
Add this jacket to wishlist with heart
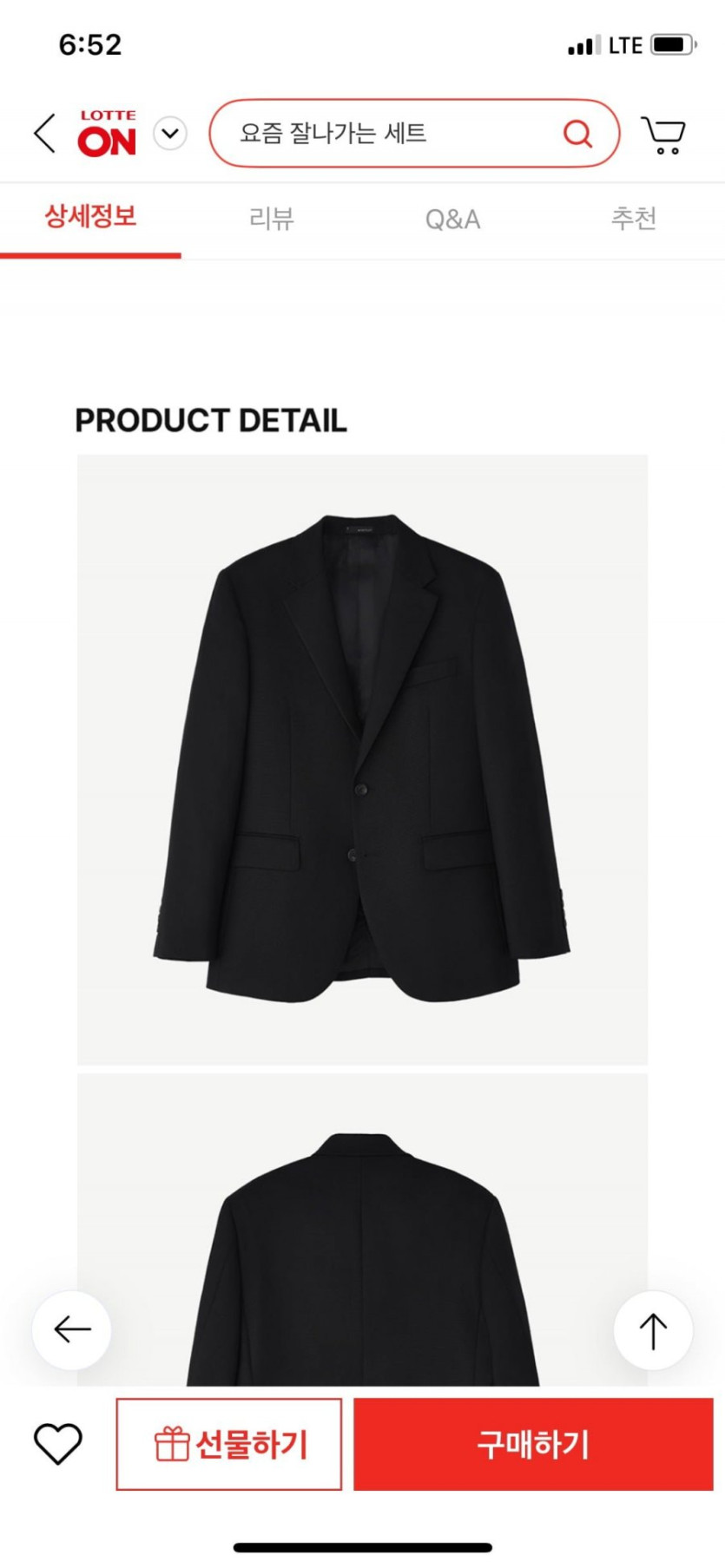[x=57, y=1445]
